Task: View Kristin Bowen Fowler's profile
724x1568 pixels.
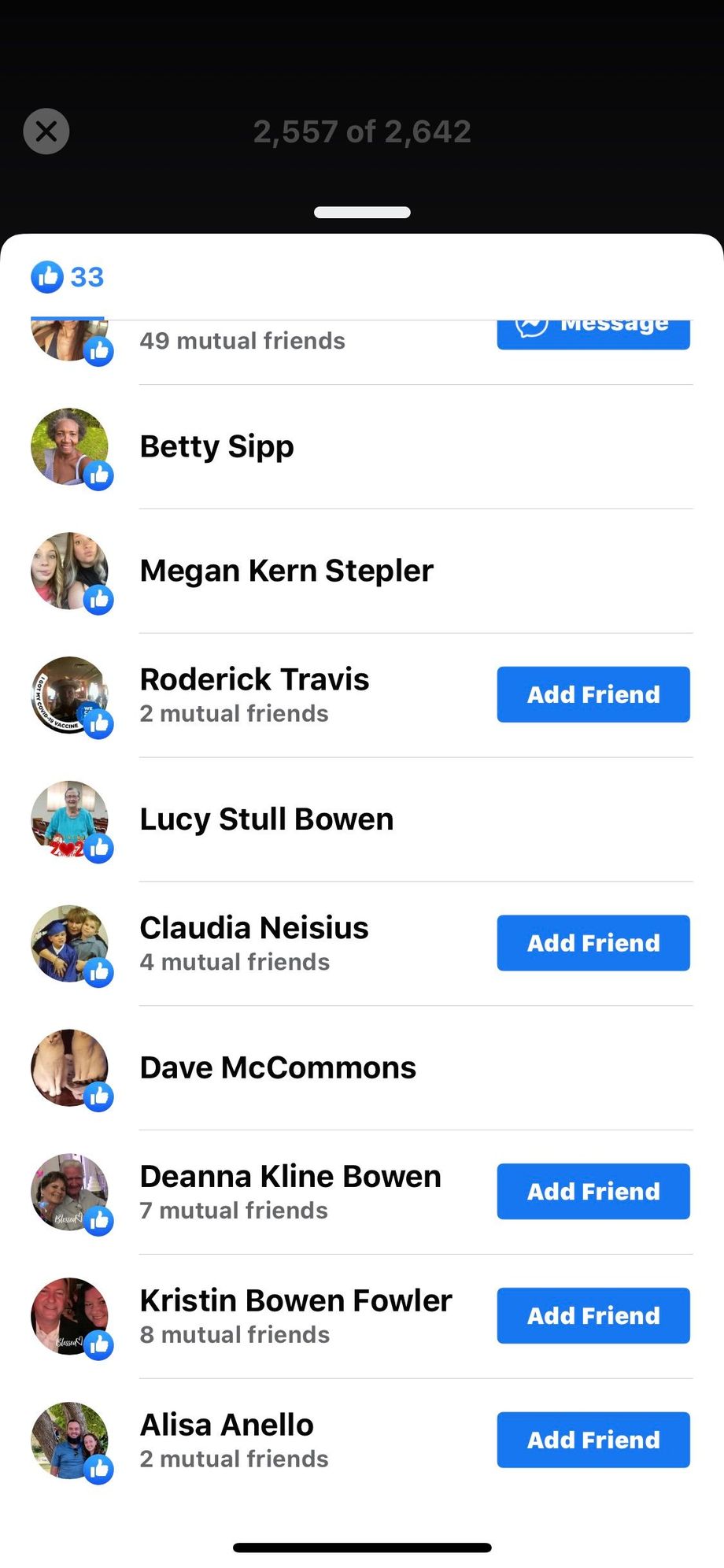Action: coord(296,1301)
